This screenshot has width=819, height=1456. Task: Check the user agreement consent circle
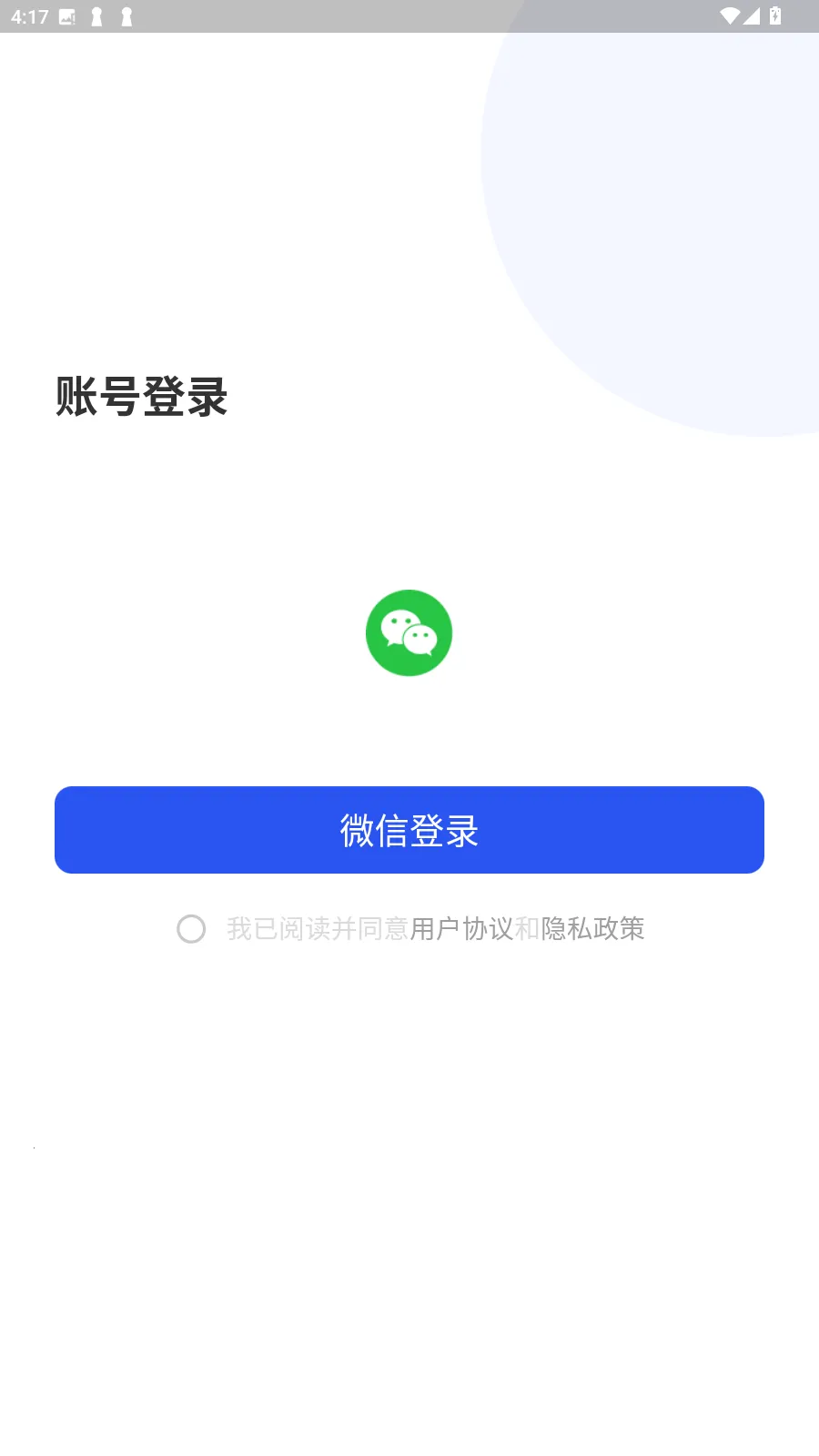click(x=191, y=929)
